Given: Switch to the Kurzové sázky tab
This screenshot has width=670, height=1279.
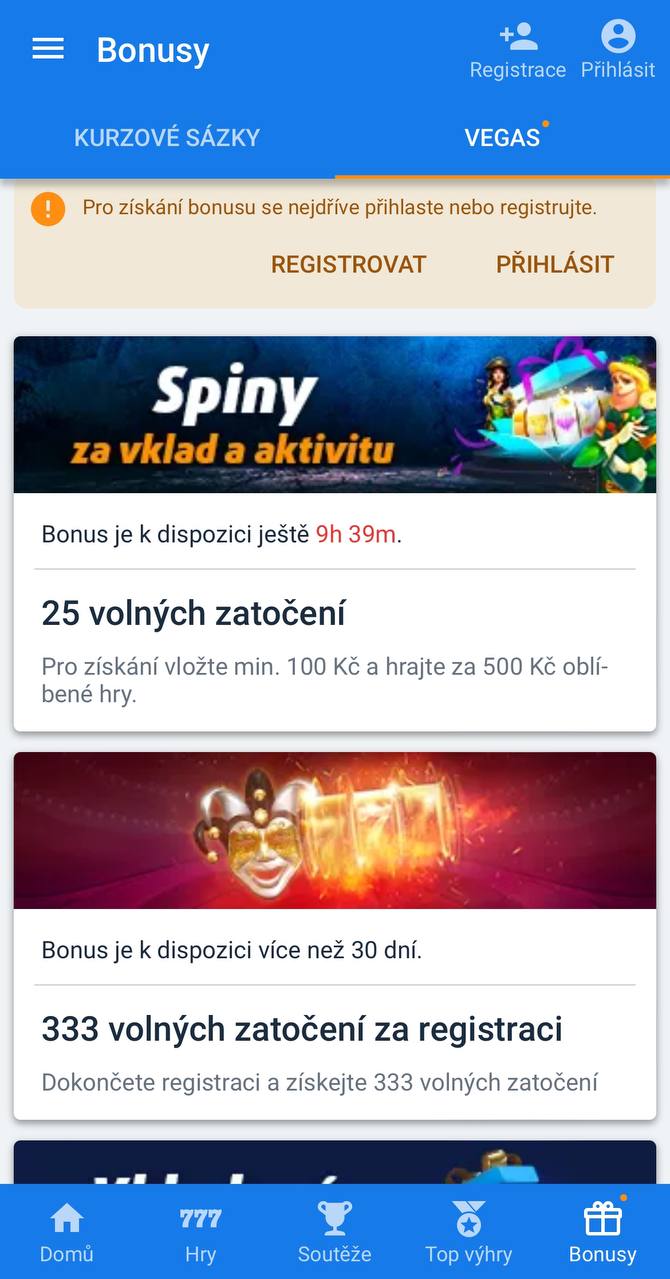Looking at the screenshot, I should [167, 138].
